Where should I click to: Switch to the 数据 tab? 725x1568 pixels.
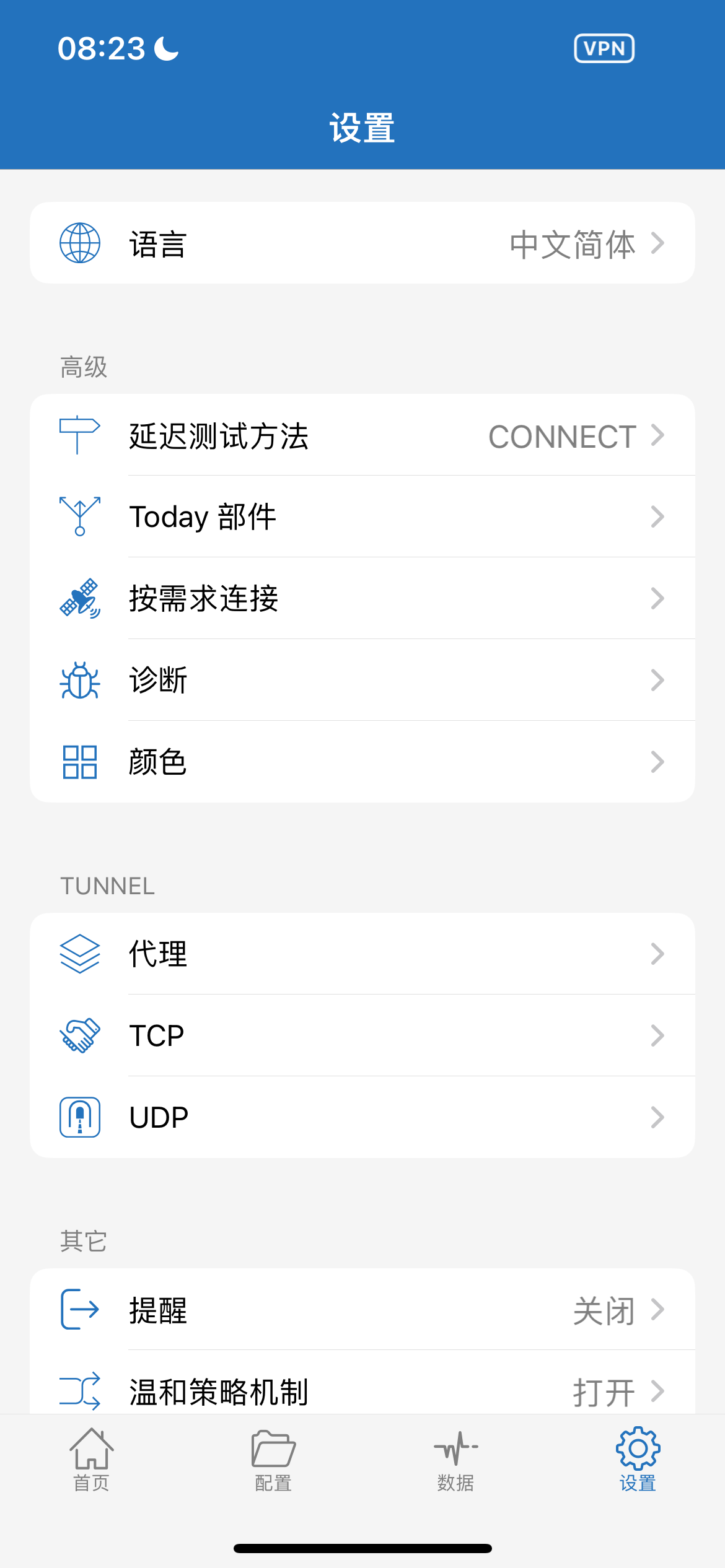tap(455, 1459)
